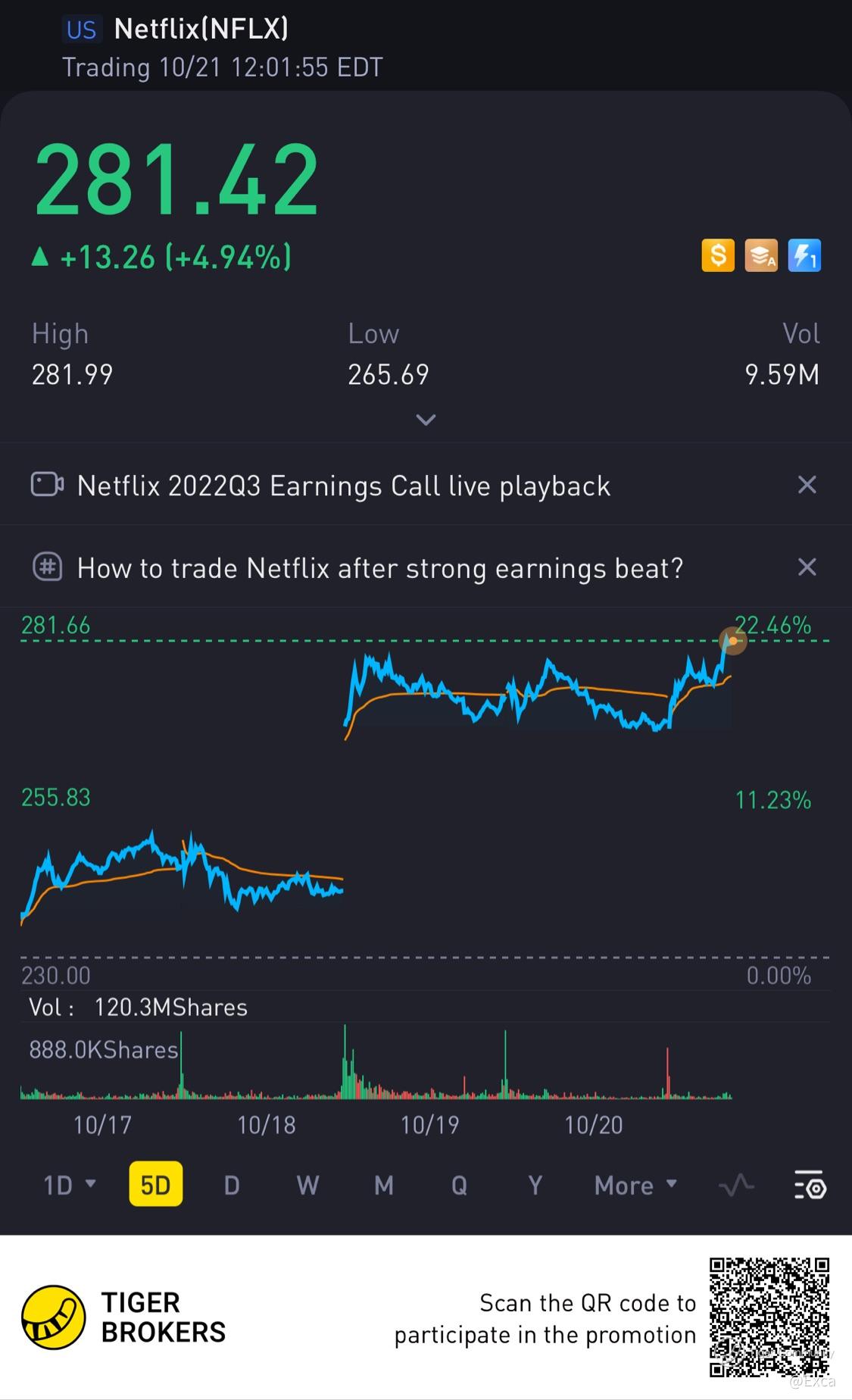This screenshot has width=852, height=1400.
Task: Tap the stacked layers badge icon
Action: tap(761, 255)
